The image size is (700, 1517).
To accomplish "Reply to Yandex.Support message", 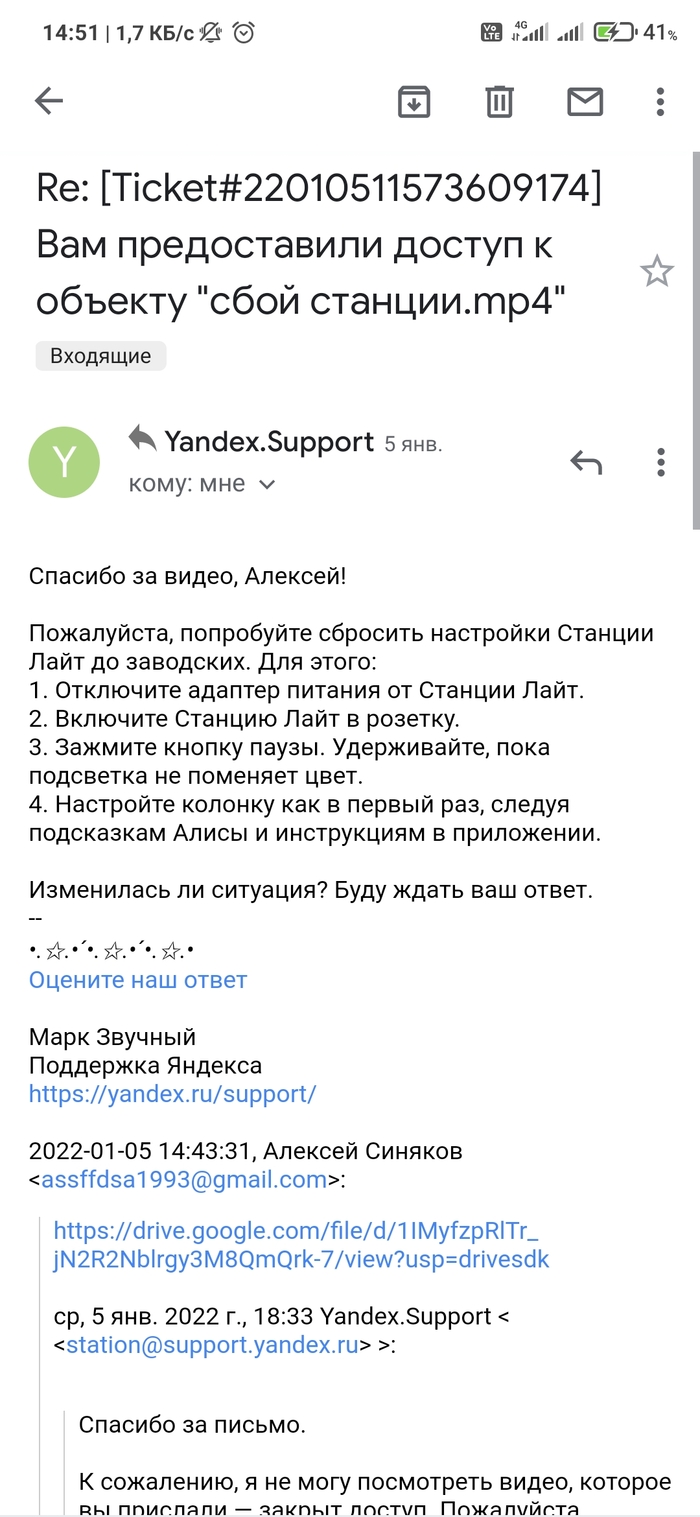I will pos(586,462).
